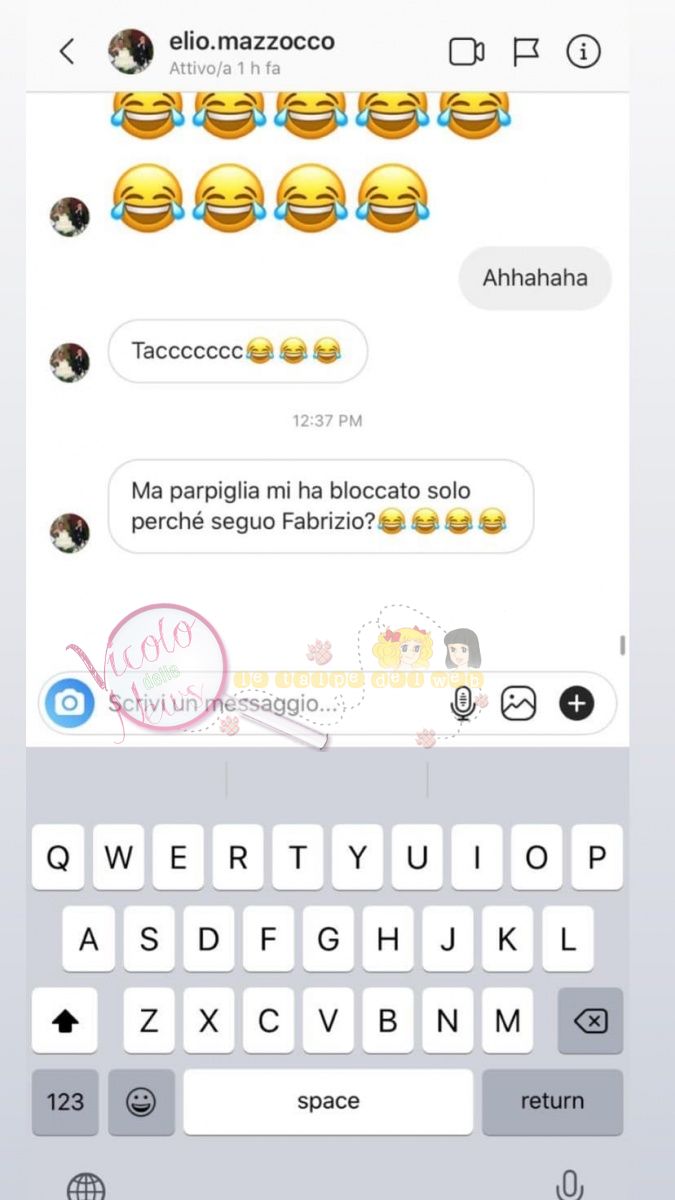This screenshot has height=1200, width=675.
Task: Open the plus attachments menu
Action: [x=576, y=704]
